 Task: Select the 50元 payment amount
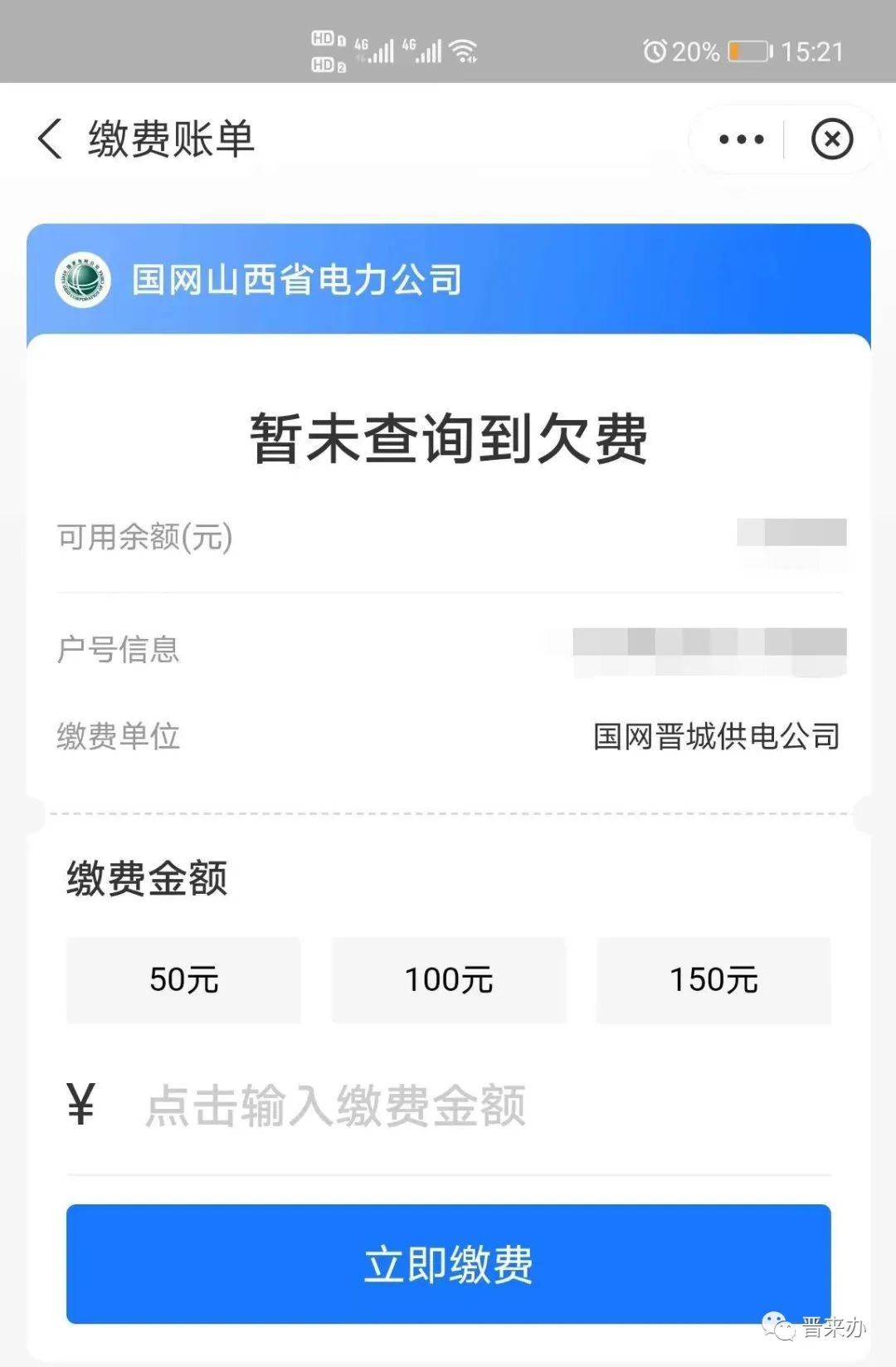[x=183, y=980]
